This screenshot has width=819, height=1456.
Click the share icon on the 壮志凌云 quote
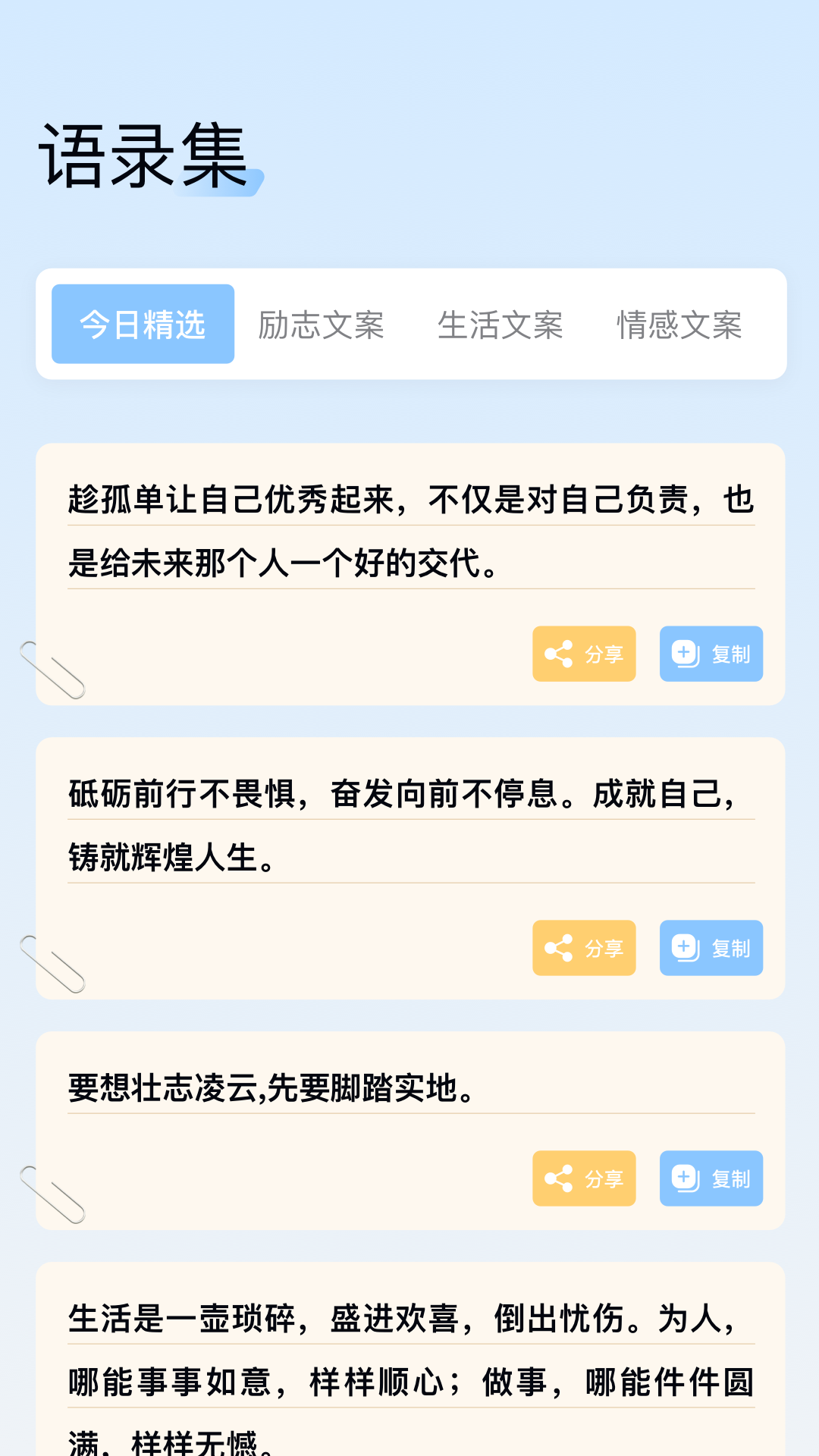pyautogui.click(x=559, y=1178)
